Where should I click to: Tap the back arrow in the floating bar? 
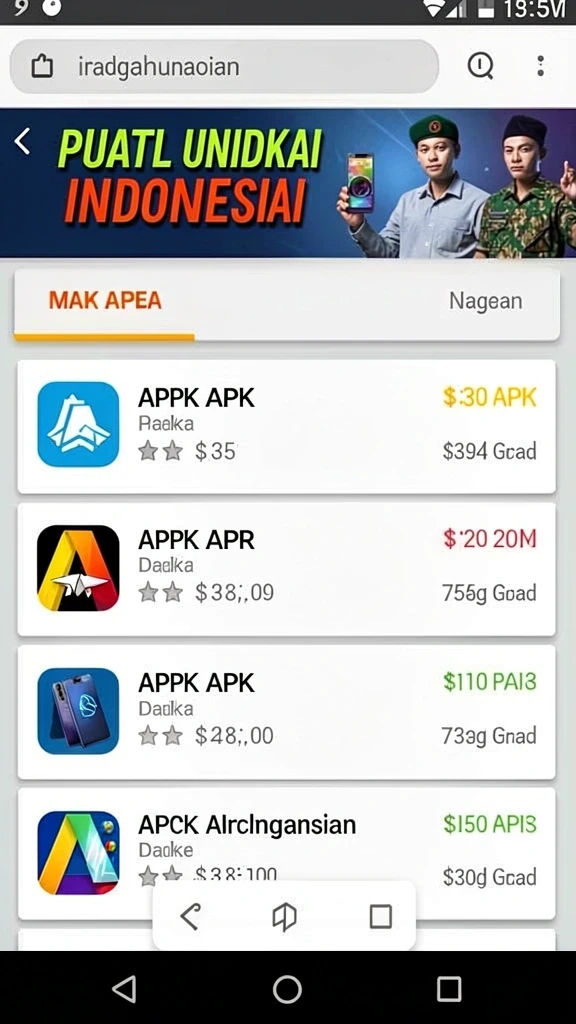tap(190, 916)
